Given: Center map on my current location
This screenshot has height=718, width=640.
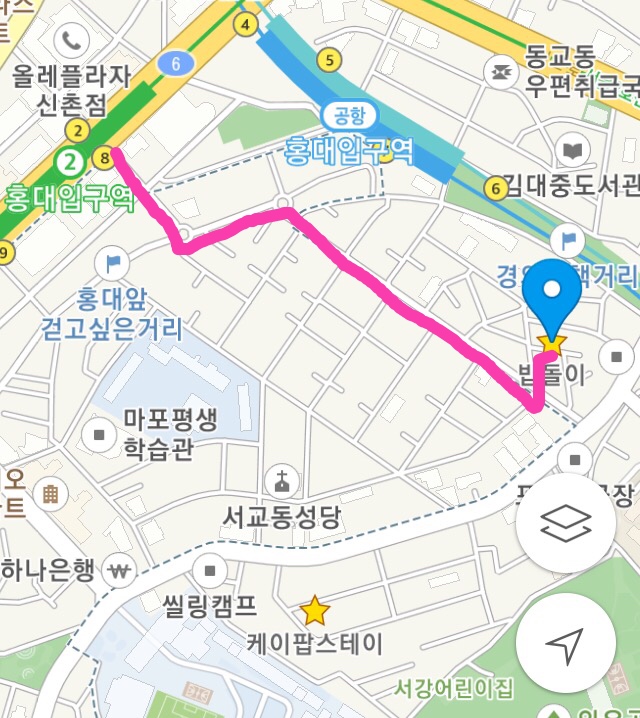Looking at the screenshot, I should click(x=567, y=643).
